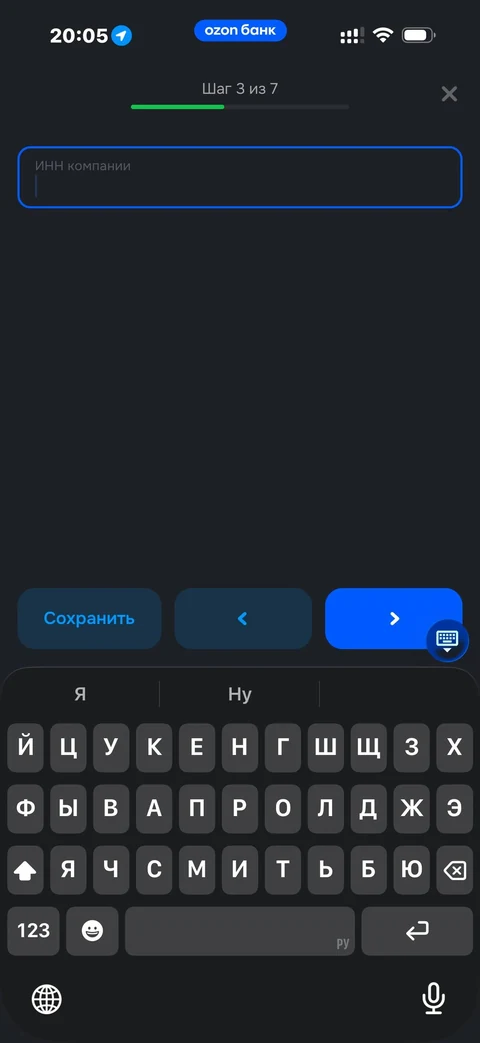Close the form with the X icon
The width and height of the screenshot is (480, 1043).
point(449,94)
